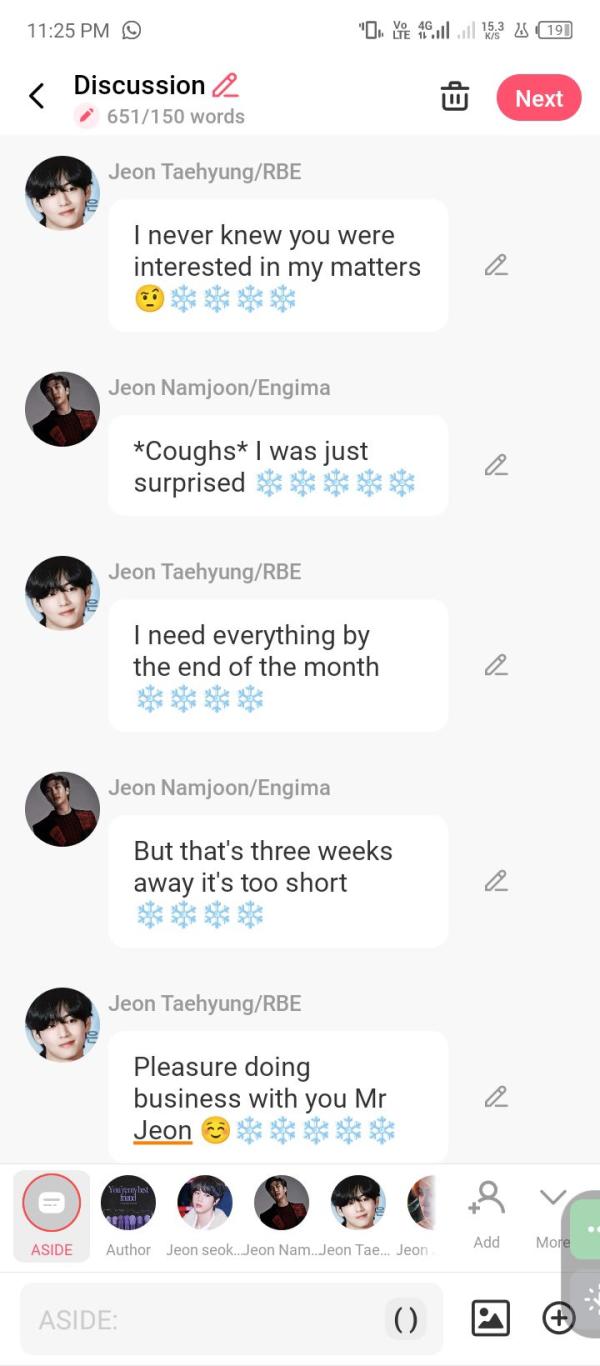The width and height of the screenshot is (600, 1366).
Task: Edit the Discussion title
Action: 226,85
